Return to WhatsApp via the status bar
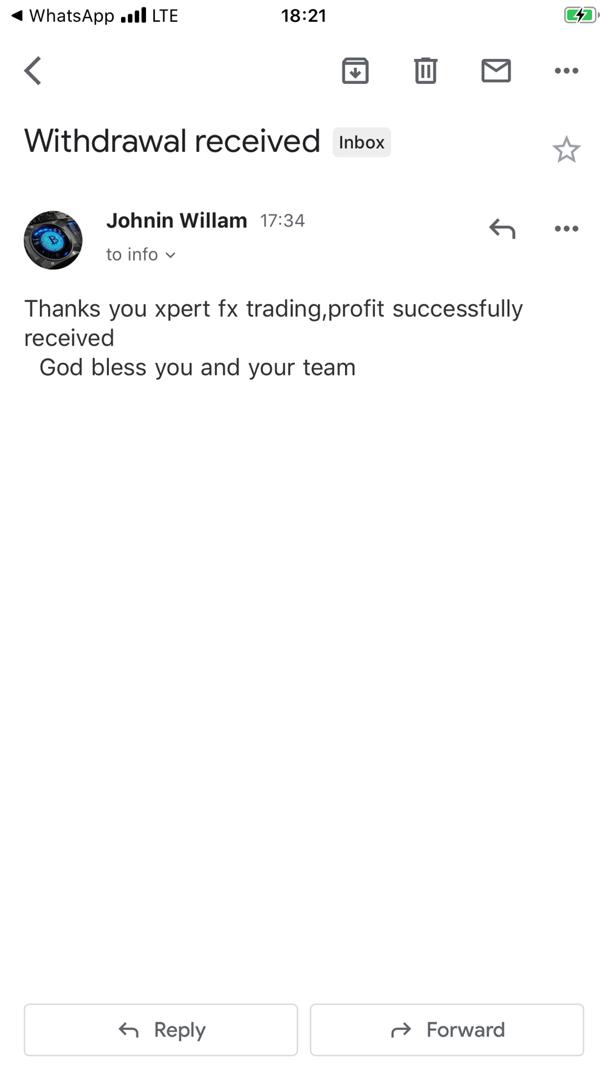 [x=63, y=16]
